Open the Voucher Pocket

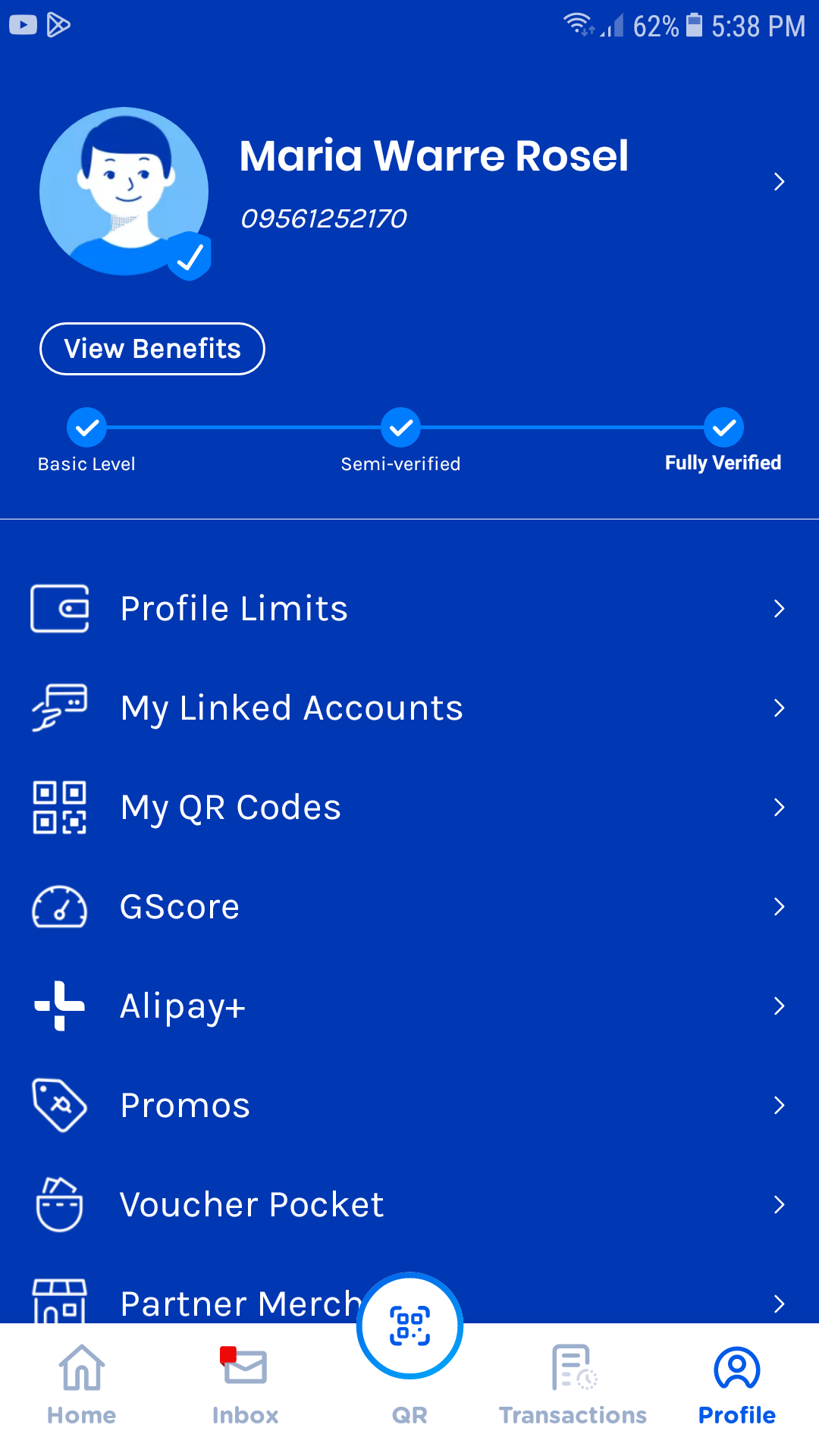click(409, 1204)
